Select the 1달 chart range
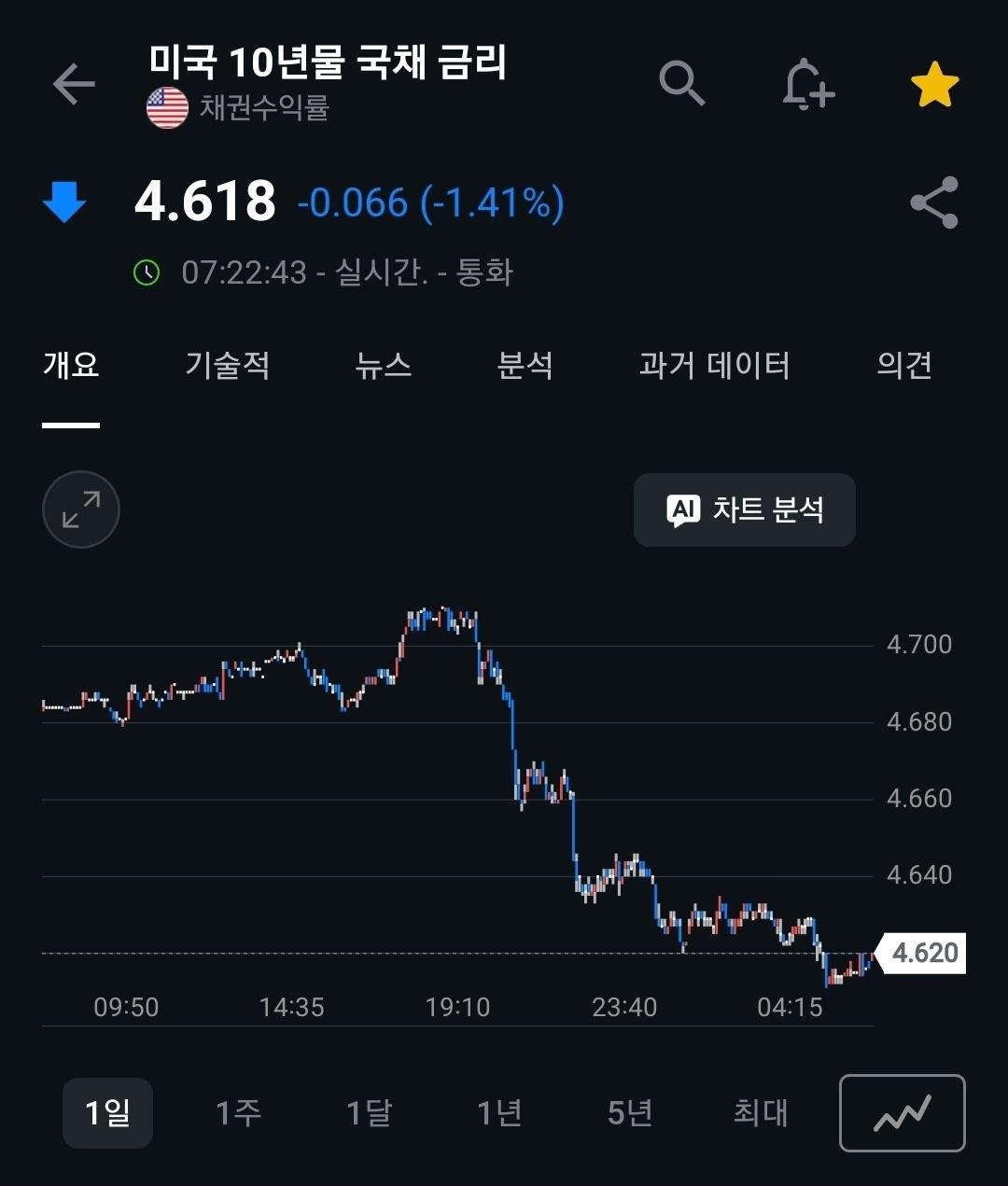1008x1186 pixels. (x=370, y=1112)
